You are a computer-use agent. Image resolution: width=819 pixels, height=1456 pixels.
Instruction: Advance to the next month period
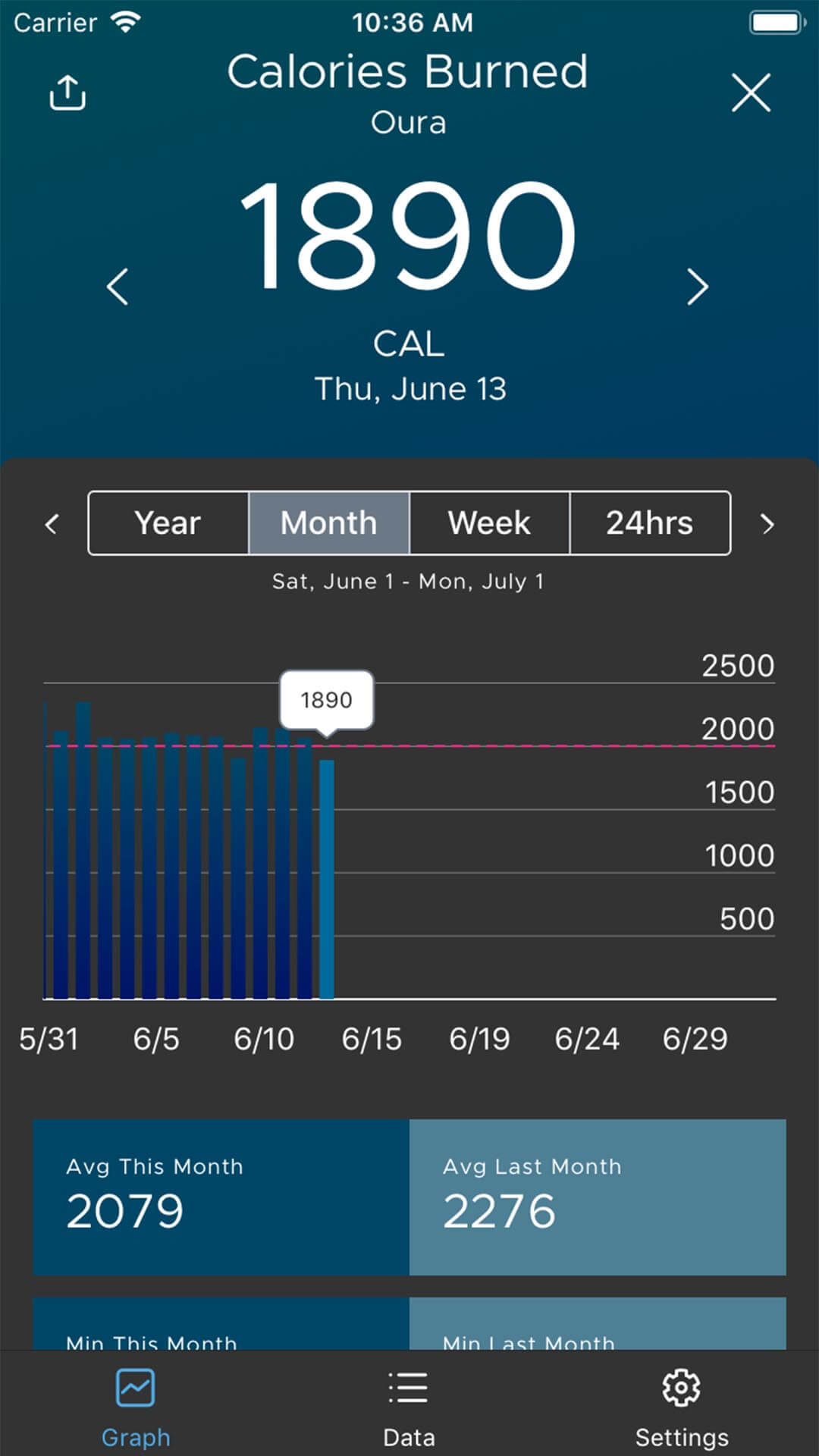767,524
